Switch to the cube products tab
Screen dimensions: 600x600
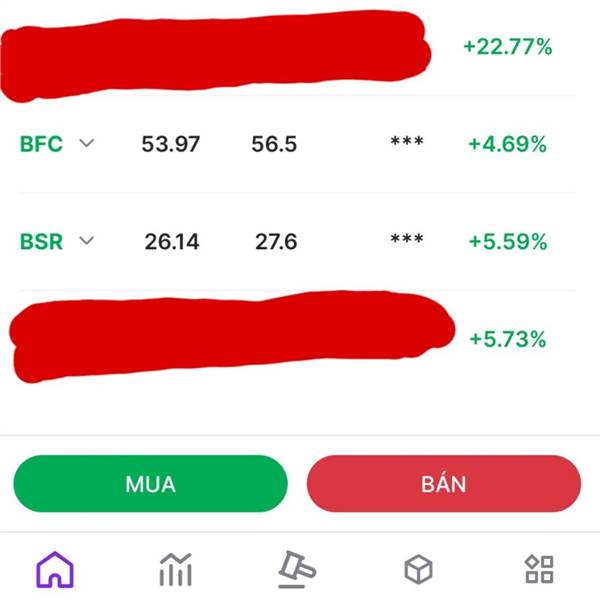tap(418, 569)
